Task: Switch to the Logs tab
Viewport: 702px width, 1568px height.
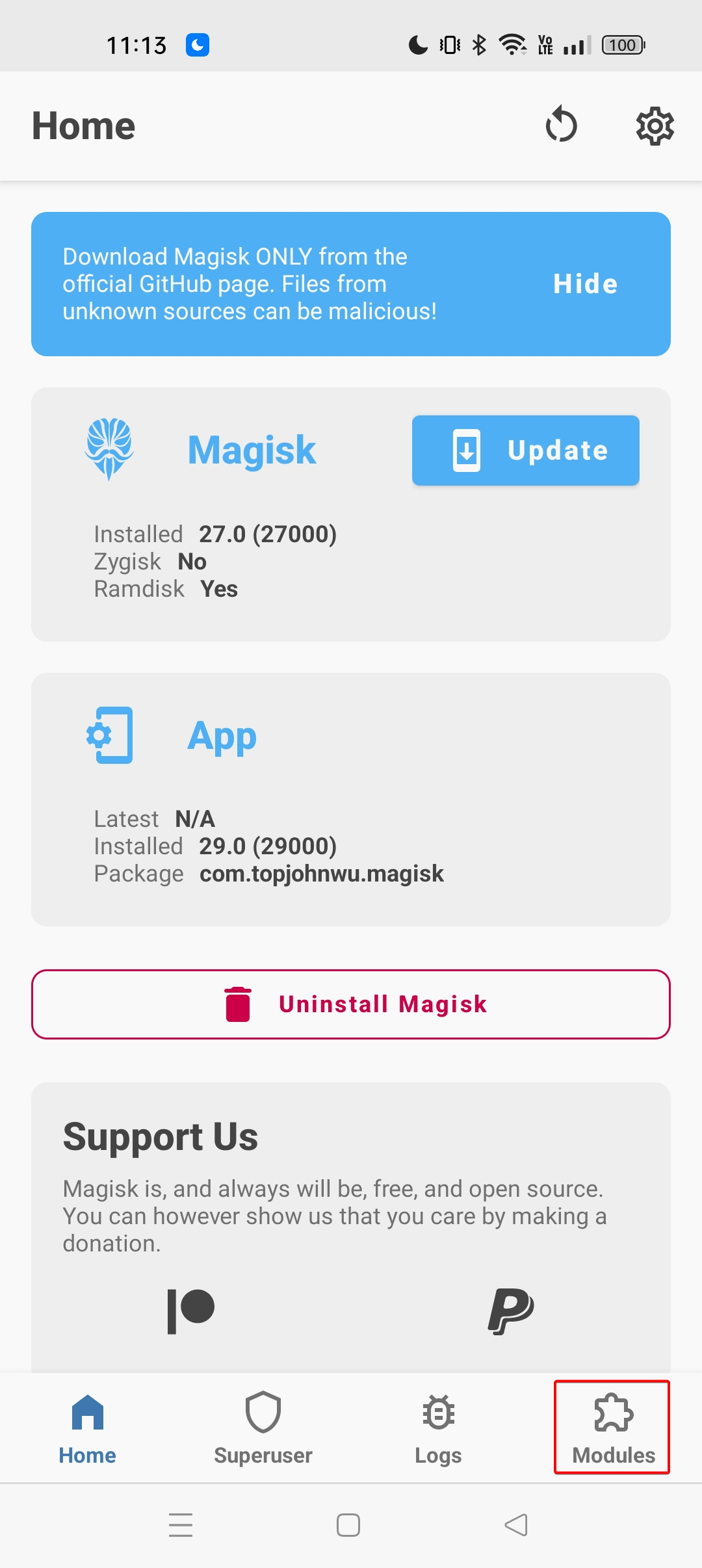Action: pyautogui.click(x=438, y=1428)
